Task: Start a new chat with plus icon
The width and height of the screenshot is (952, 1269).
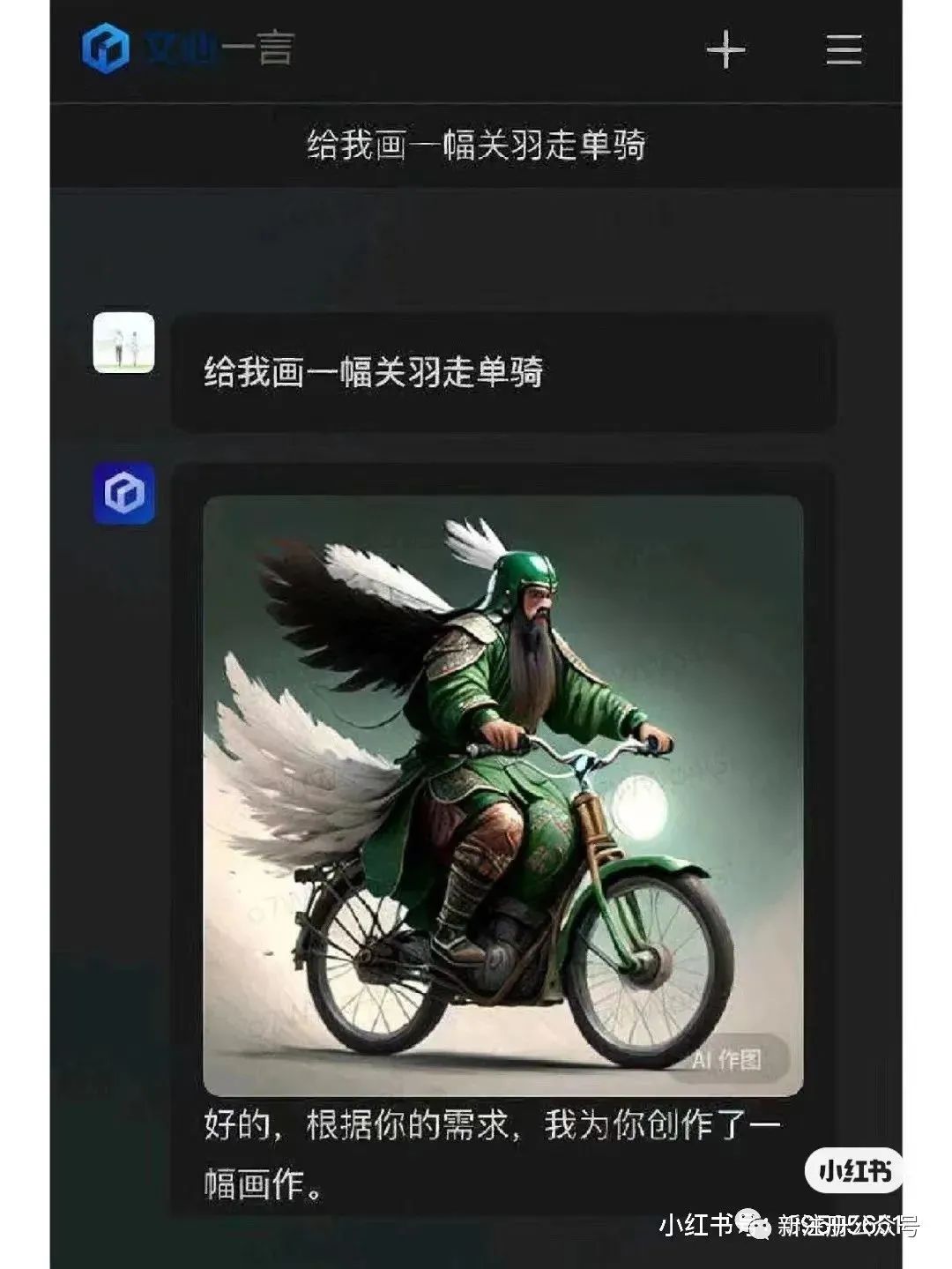Action: click(x=725, y=50)
